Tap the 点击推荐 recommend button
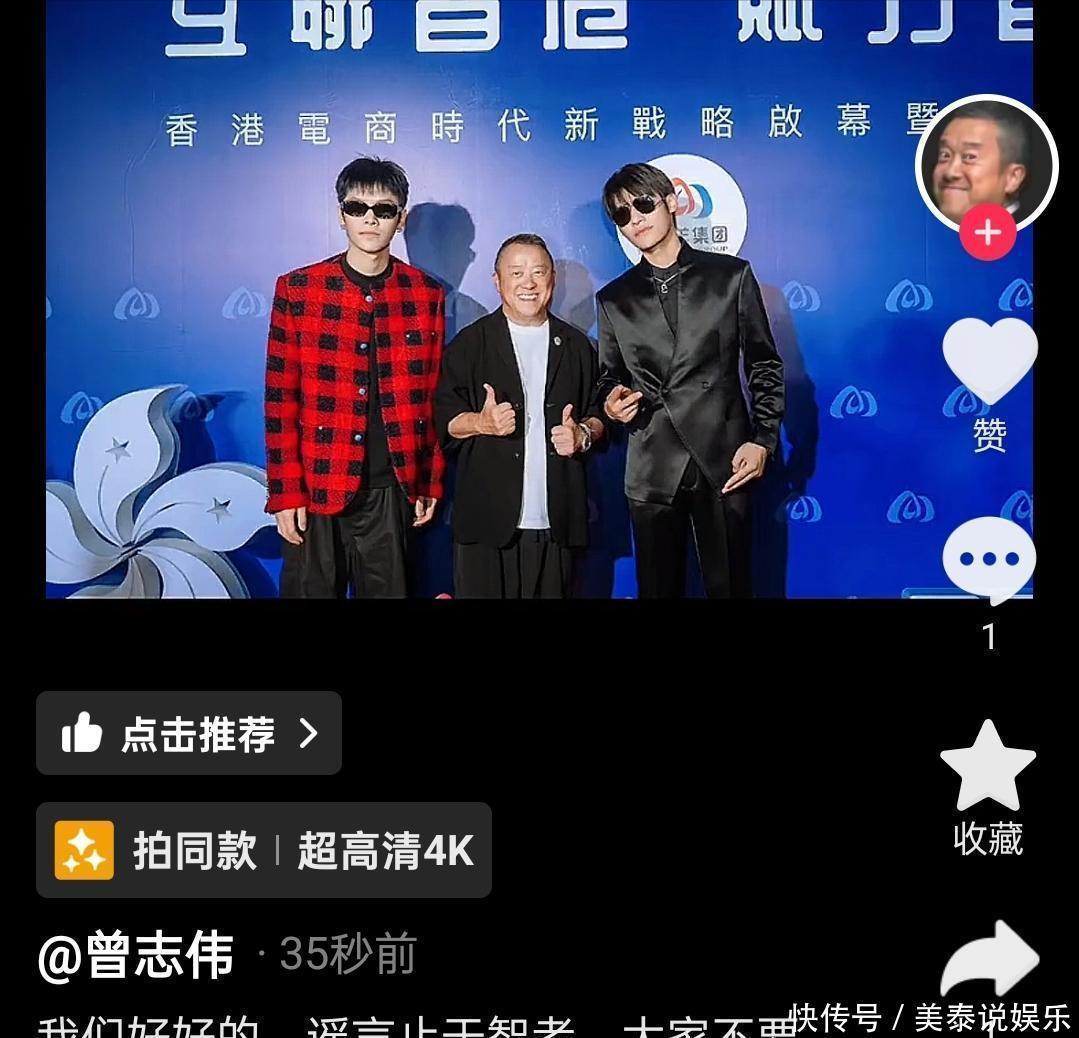Screen dimensions: 1079x1038 click(x=189, y=733)
